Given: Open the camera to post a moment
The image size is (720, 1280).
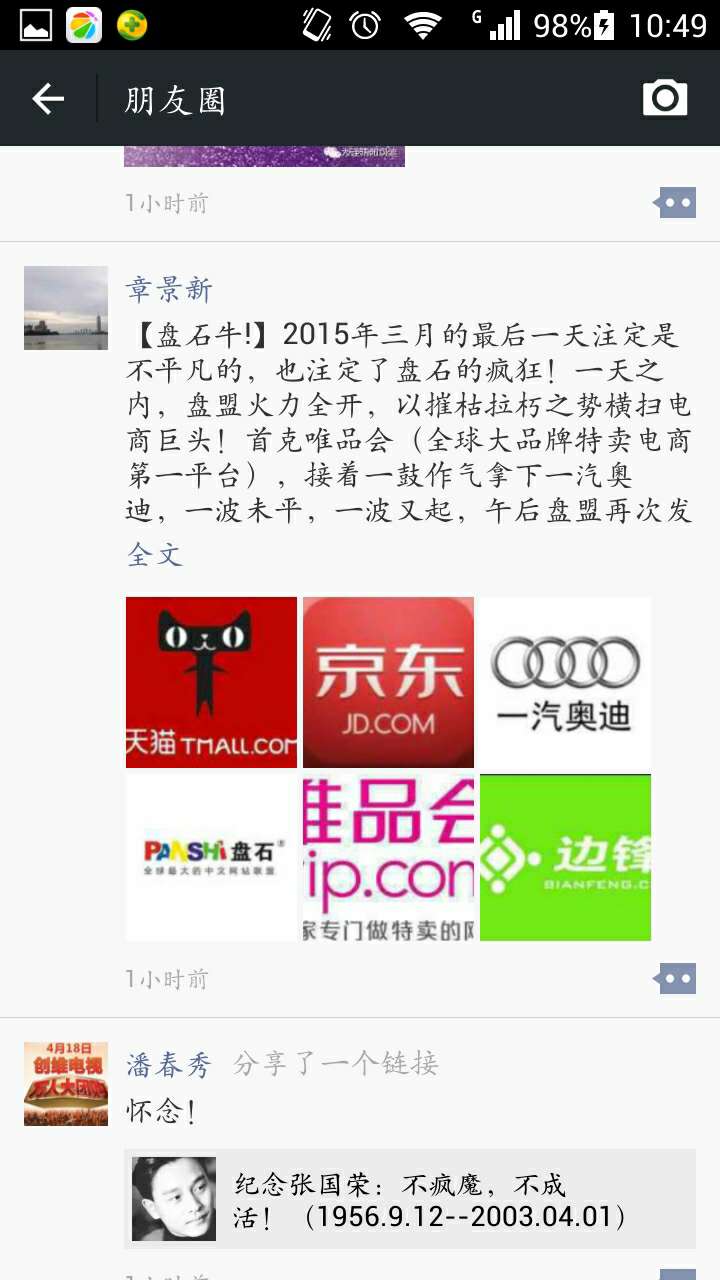Looking at the screenshot, I should tap(665, 98).
